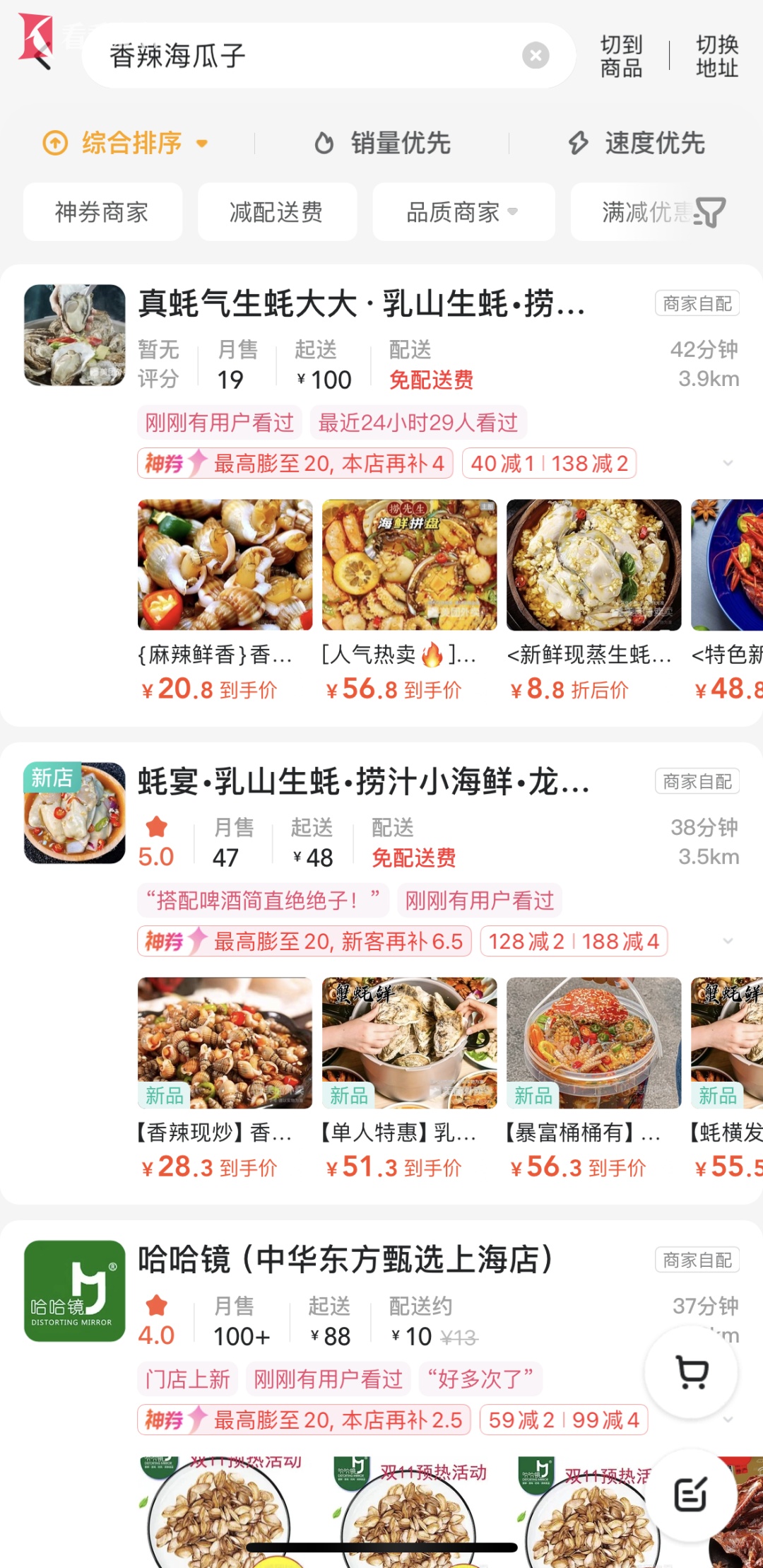Open the 香辣现炒 dish thumbnail
This screenshot has height=1568, width=763.
pyautogui.click(x=224, y=1044)
